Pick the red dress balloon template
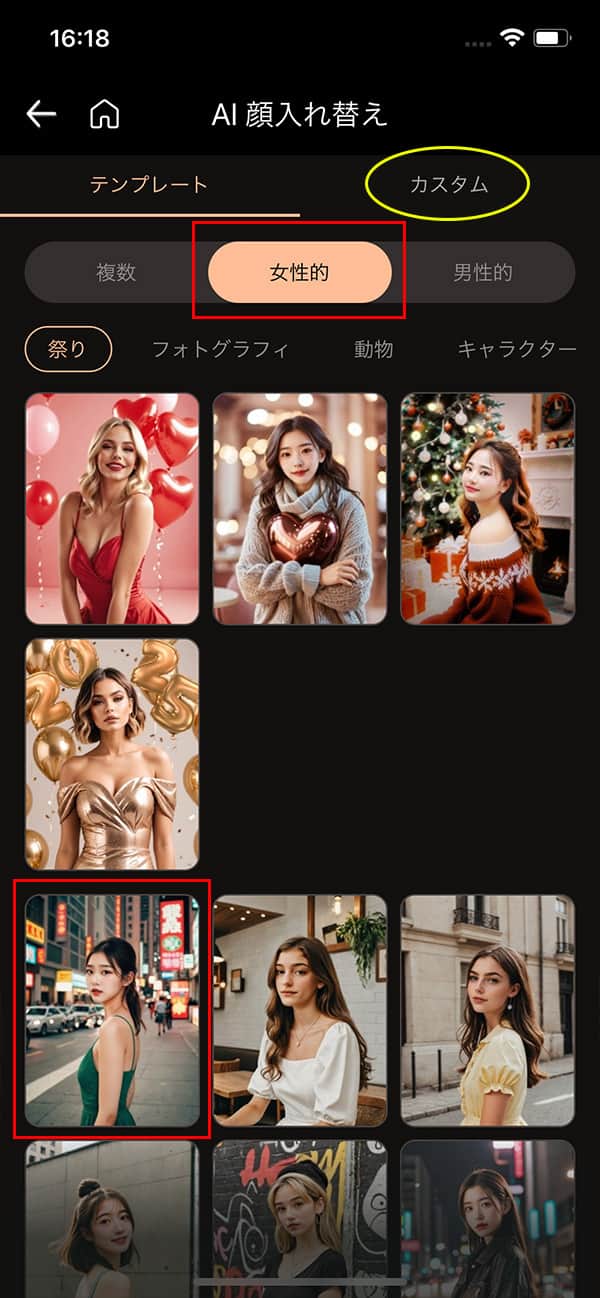Image resolution: width=600 pixels, height=1298 pixels. (x=112, y=509)
